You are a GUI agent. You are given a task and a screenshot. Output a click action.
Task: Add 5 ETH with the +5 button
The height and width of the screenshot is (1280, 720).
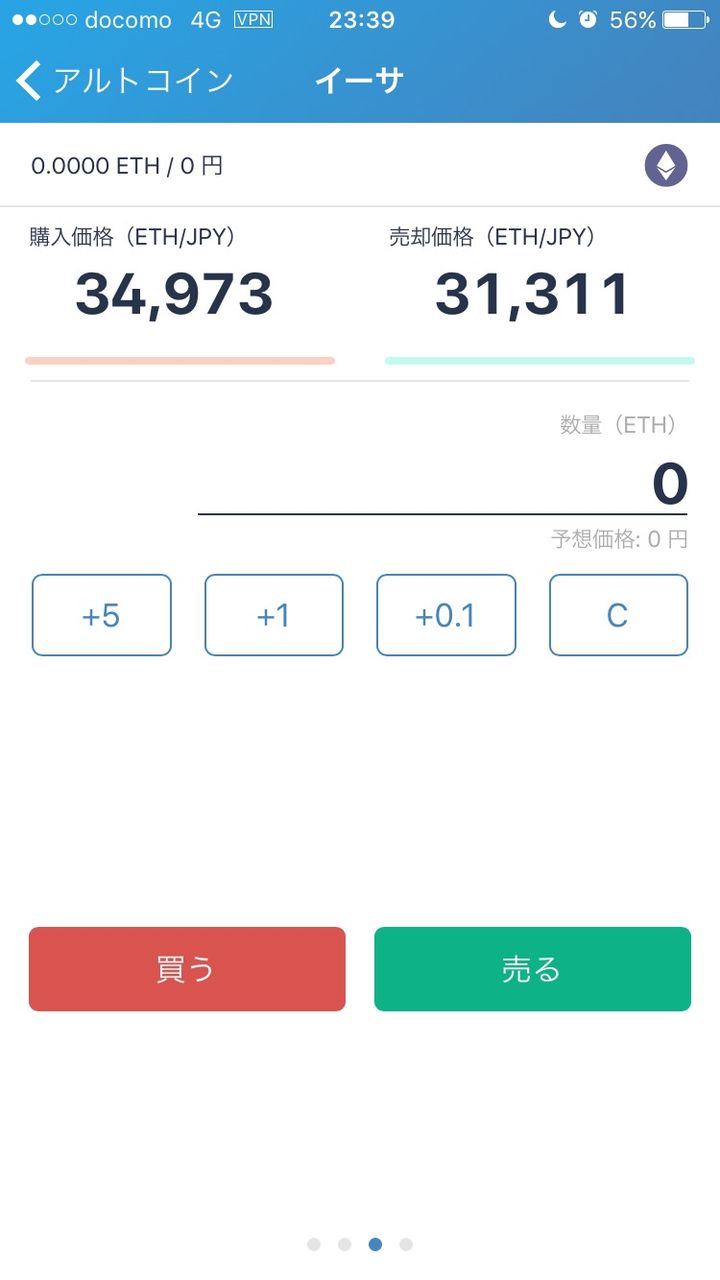click(102, 615)
